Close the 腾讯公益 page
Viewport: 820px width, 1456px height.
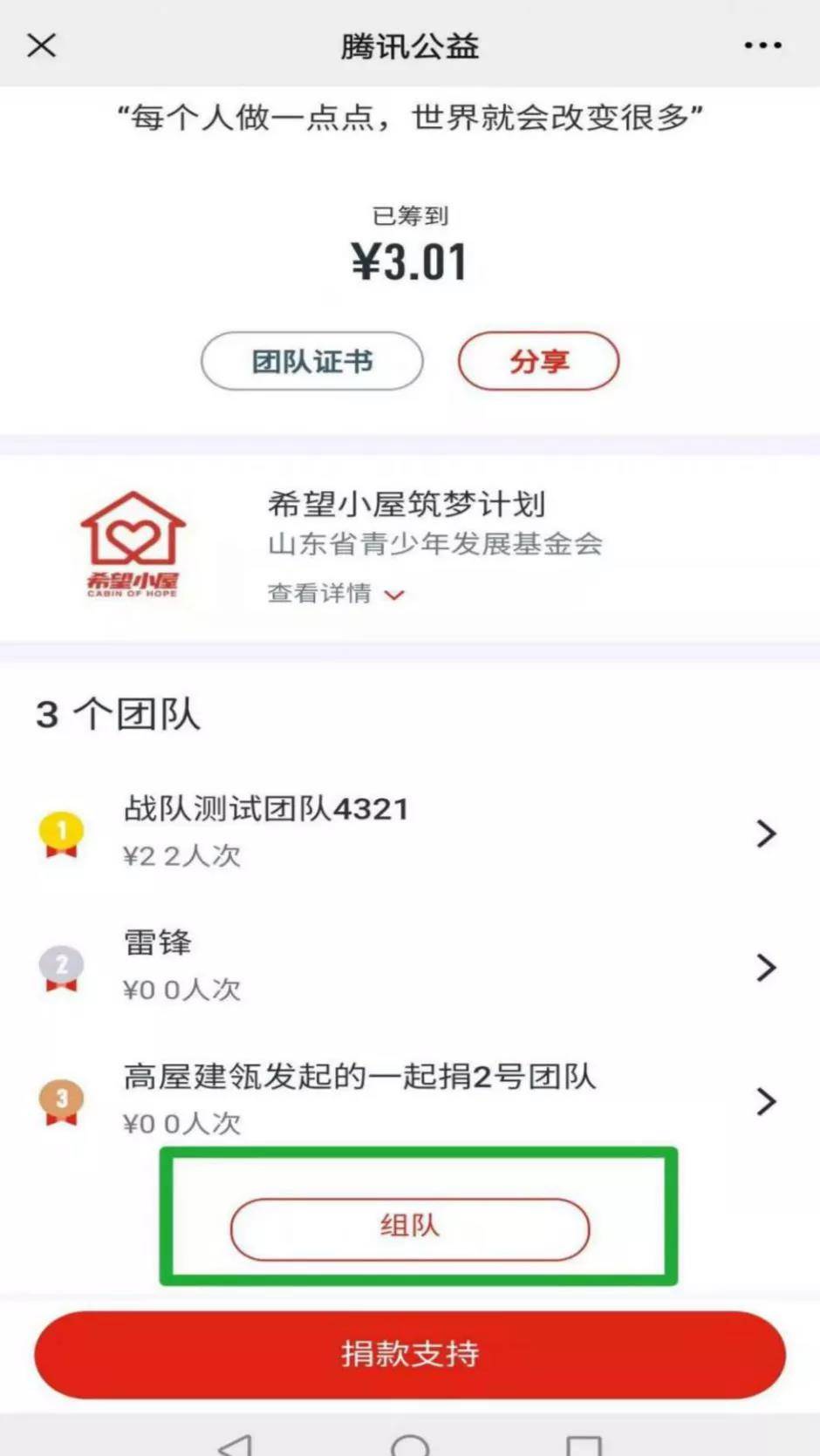click(41, 45)
